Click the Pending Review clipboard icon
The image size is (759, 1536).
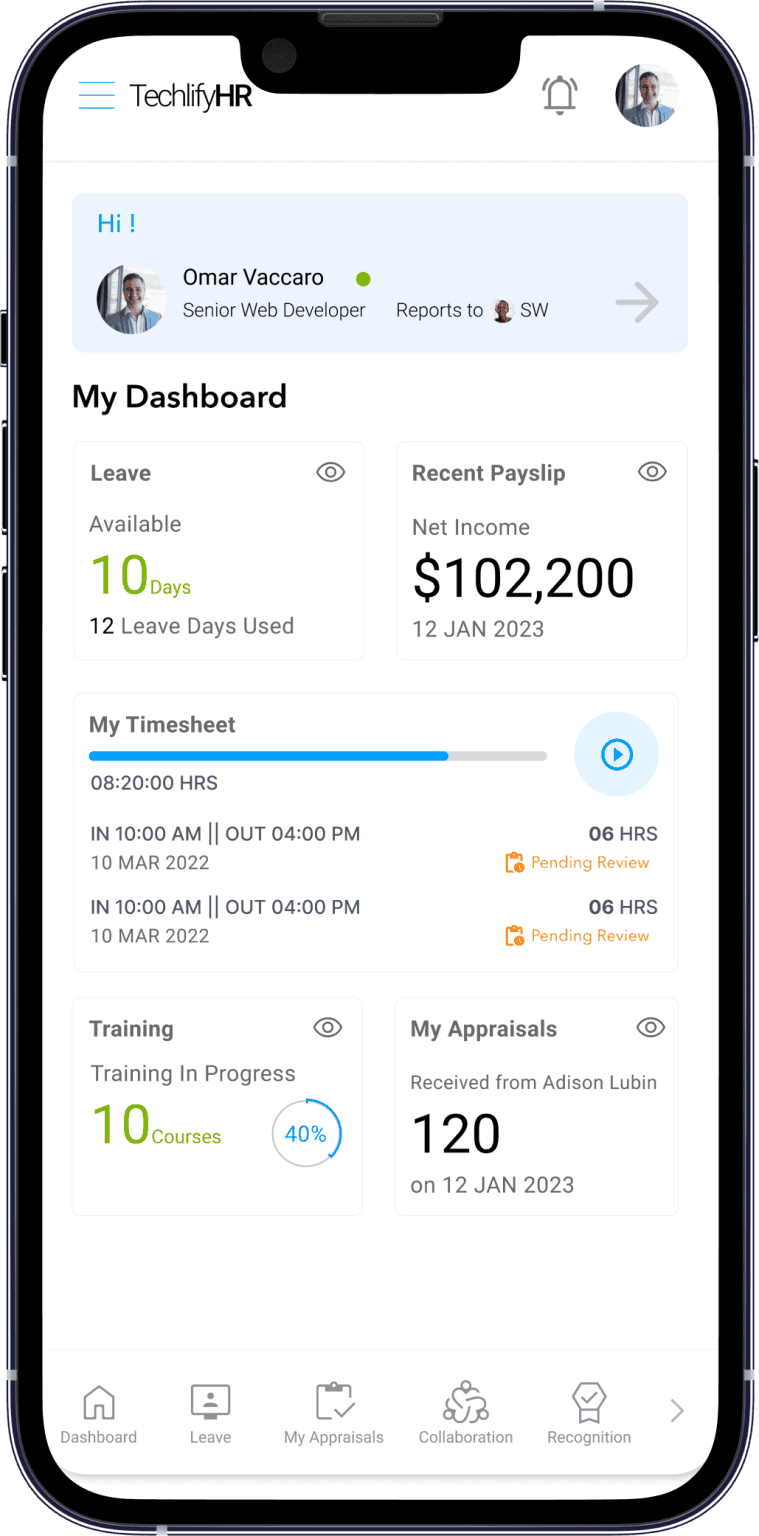tap(513, 861)
